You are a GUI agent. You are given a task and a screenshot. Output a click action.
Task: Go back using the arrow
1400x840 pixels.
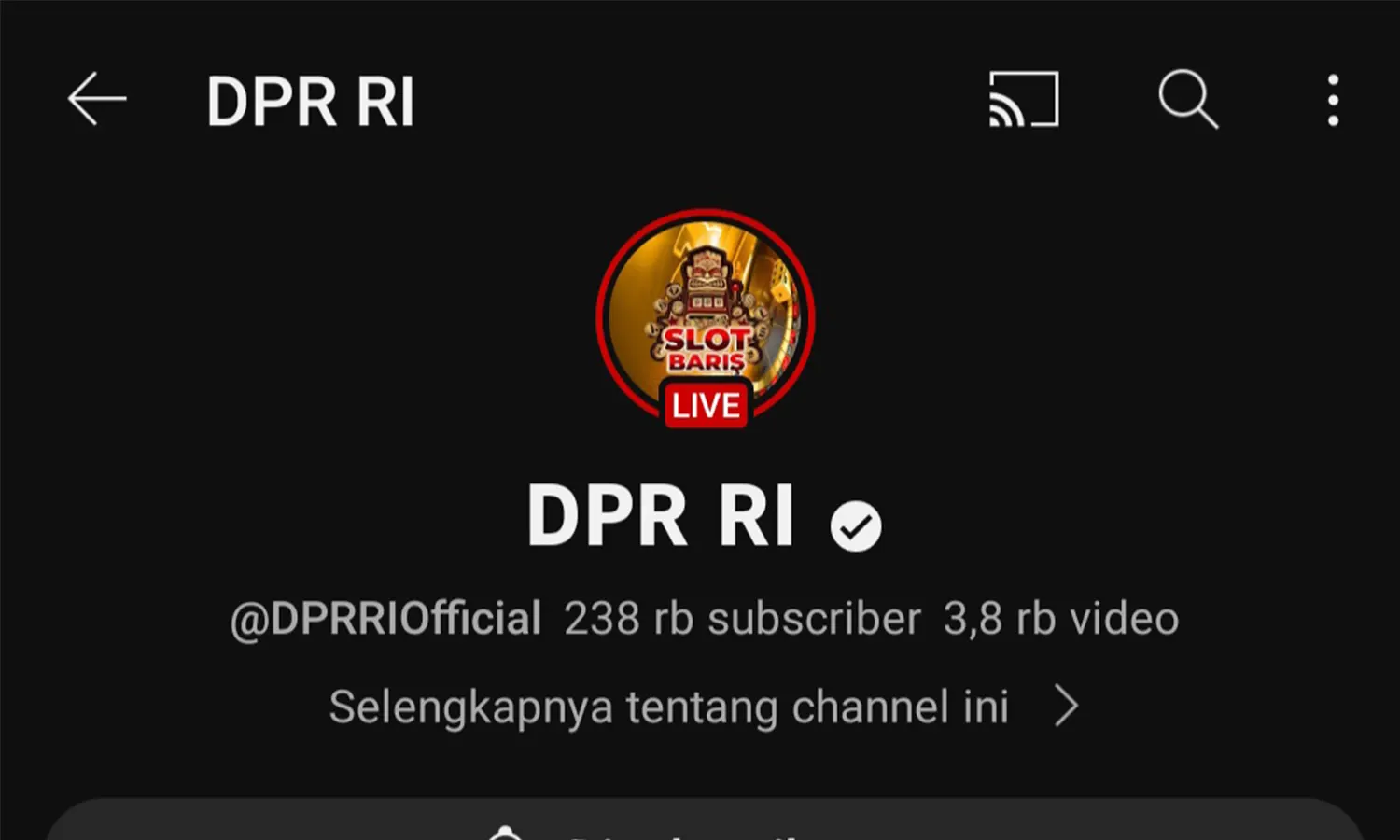pyautogui.click(x=96, y=99)
